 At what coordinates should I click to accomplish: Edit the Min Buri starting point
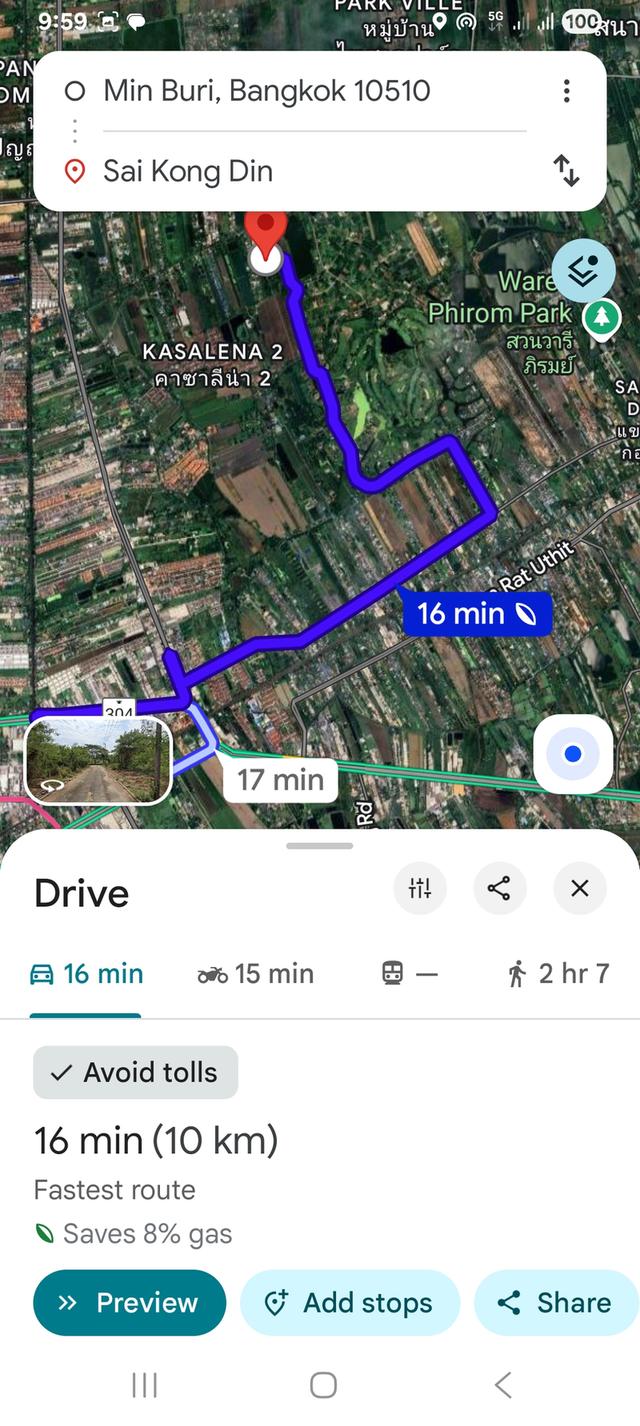[267, 91]
